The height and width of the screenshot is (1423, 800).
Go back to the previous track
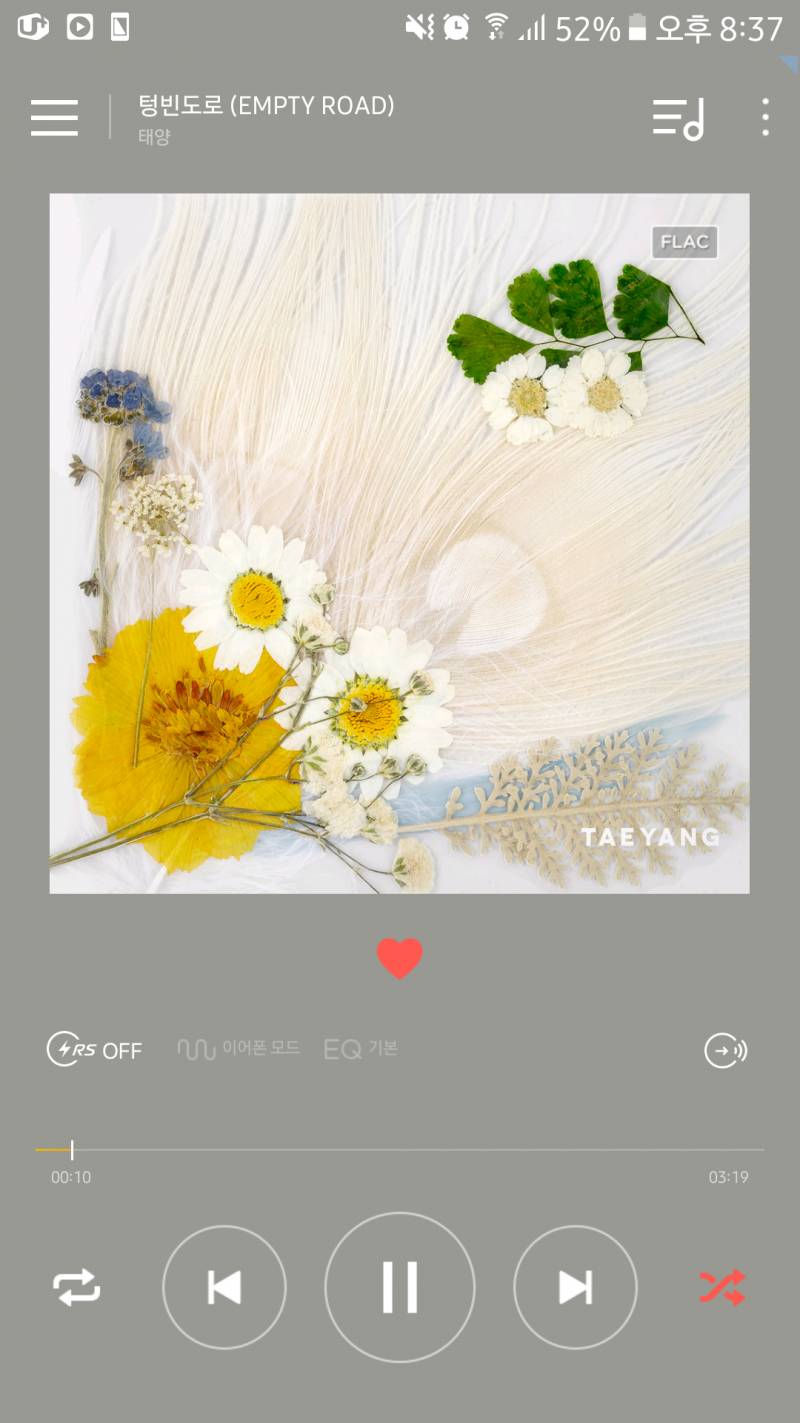pos(225,1288)
